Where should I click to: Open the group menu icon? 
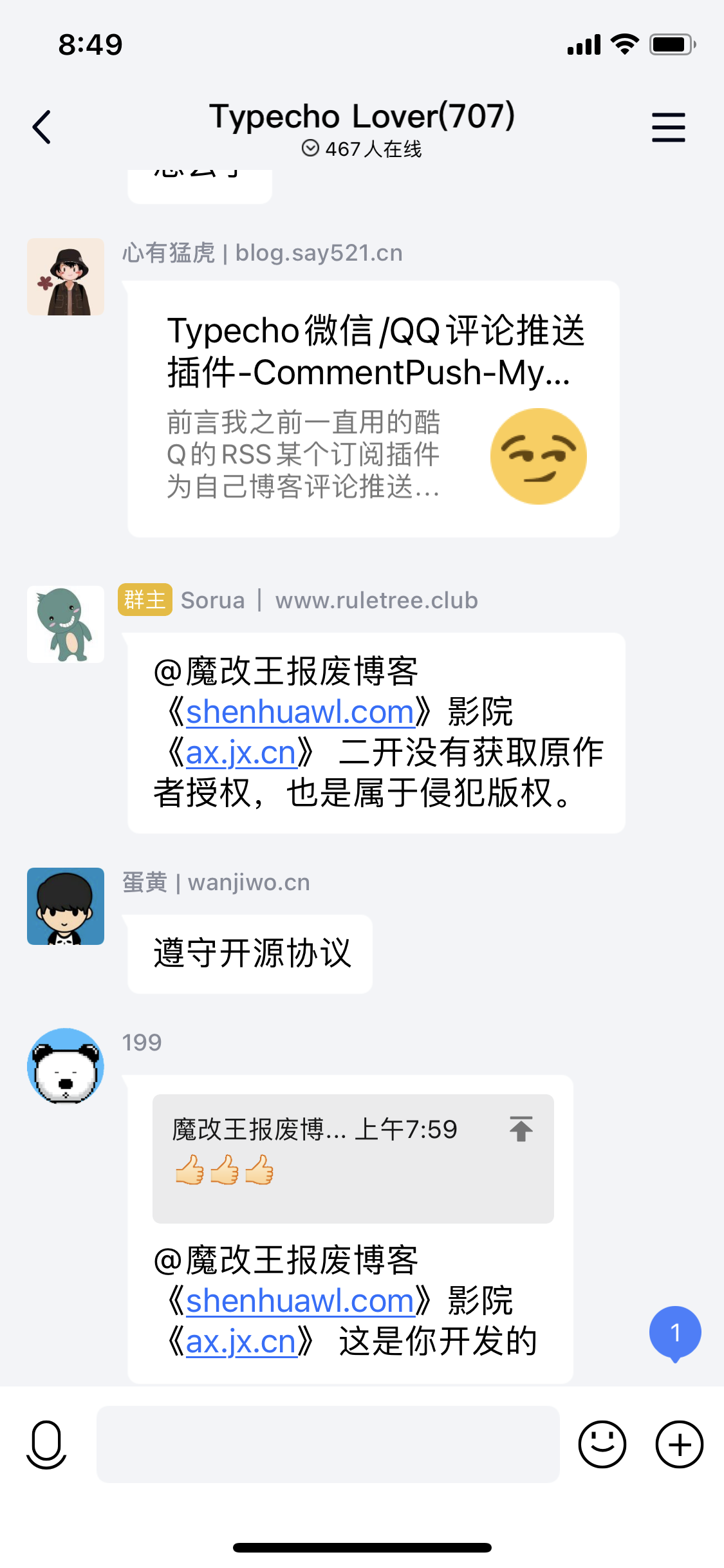(x=668, y=127)
